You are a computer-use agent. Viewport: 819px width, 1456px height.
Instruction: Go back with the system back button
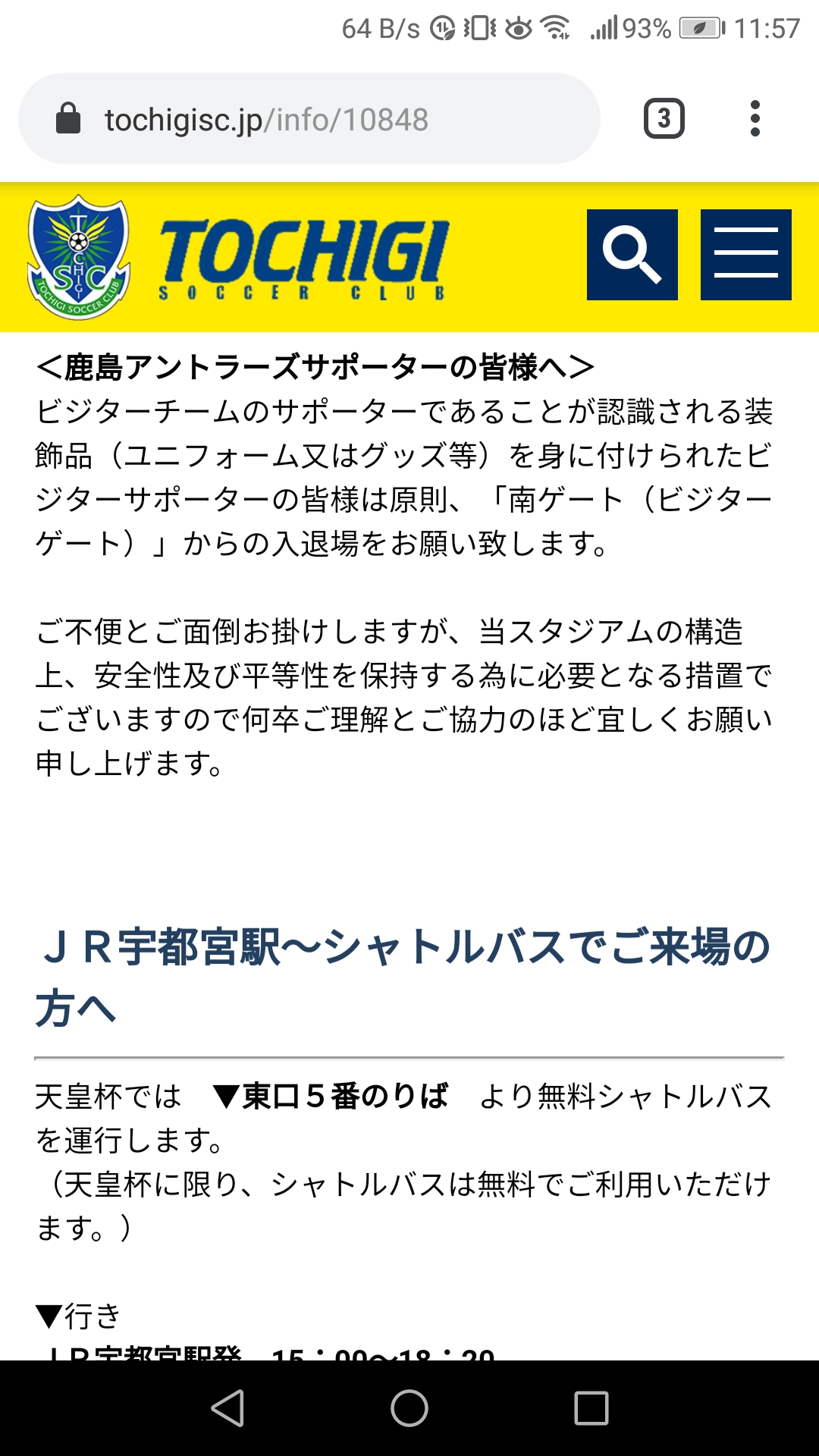pyautogui.click(x=227, y=1408)
